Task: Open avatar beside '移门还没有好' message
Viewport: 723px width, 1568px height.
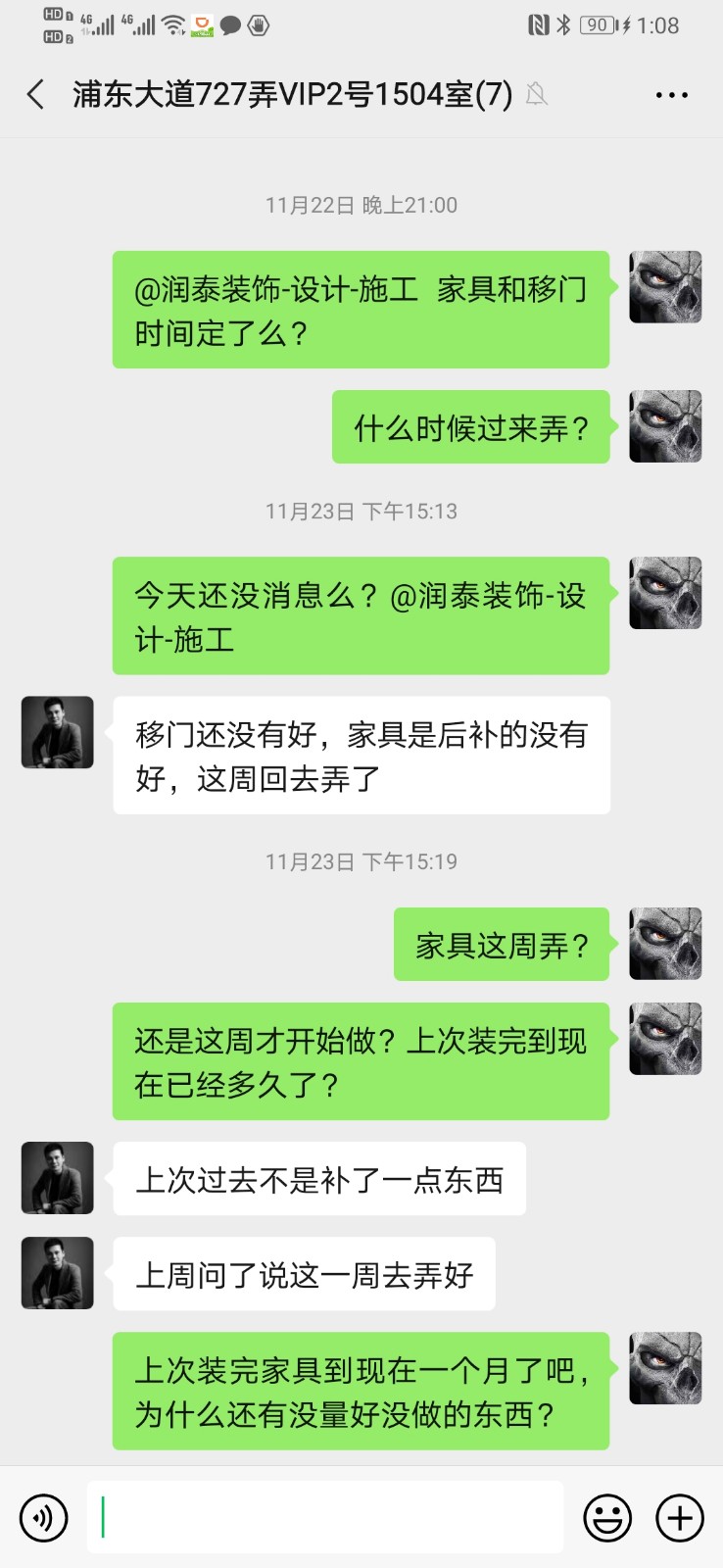Action: tap(58, 732)
